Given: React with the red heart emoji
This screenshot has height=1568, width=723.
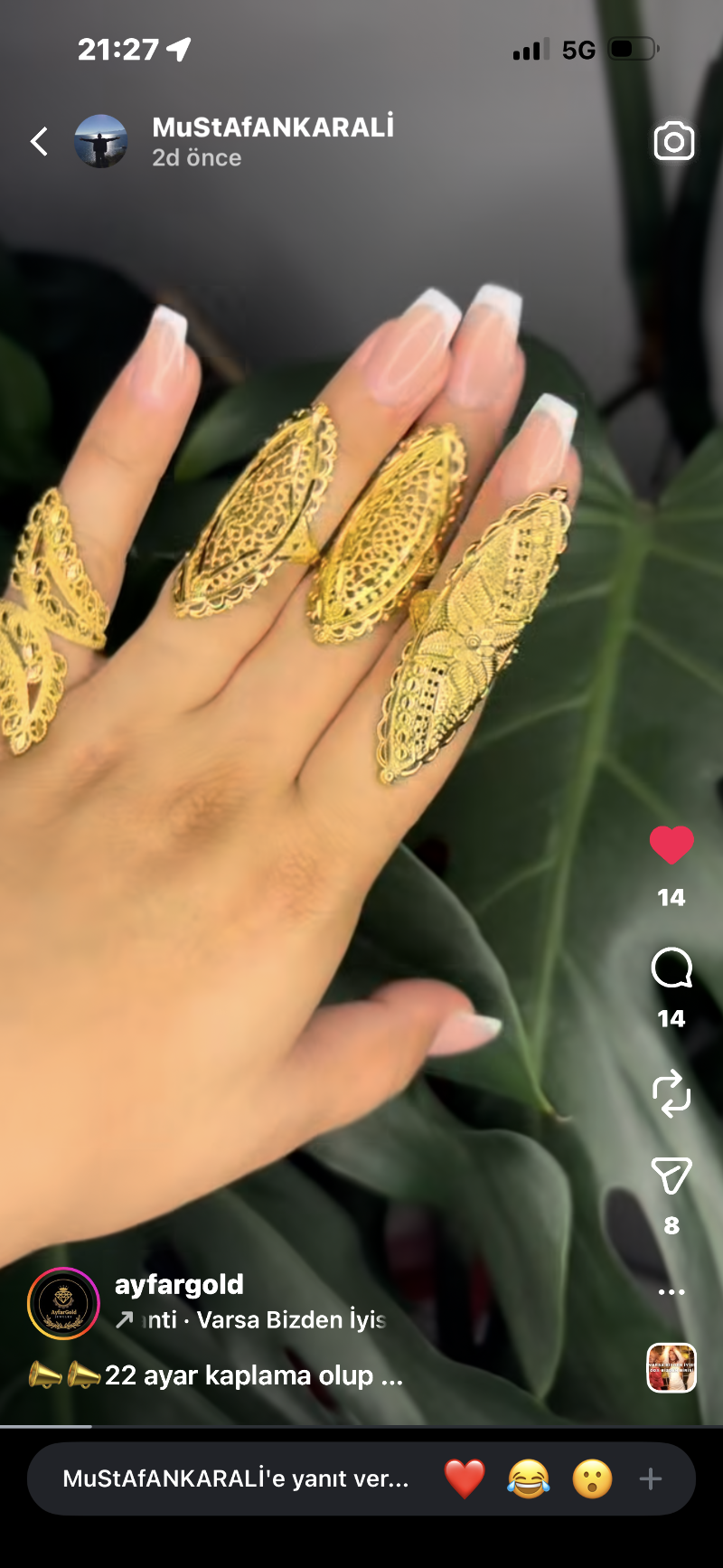Looking at the screenshot, I should [x=465, y=1479].
